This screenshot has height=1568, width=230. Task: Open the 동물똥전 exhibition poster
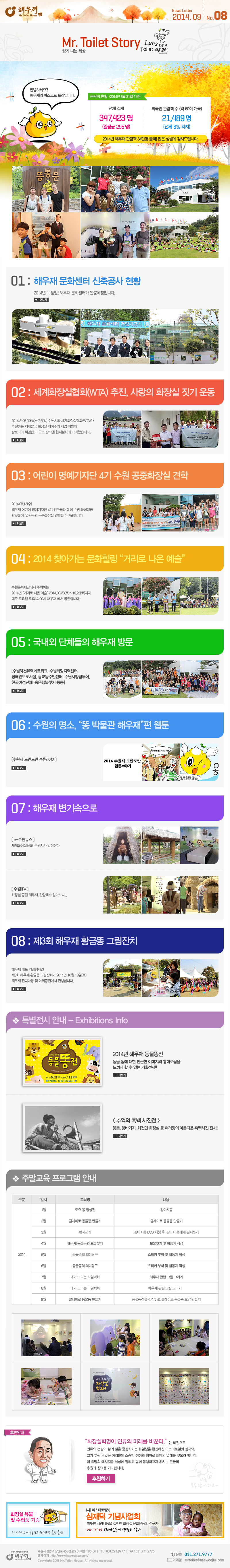click(x=62, y=1062)
